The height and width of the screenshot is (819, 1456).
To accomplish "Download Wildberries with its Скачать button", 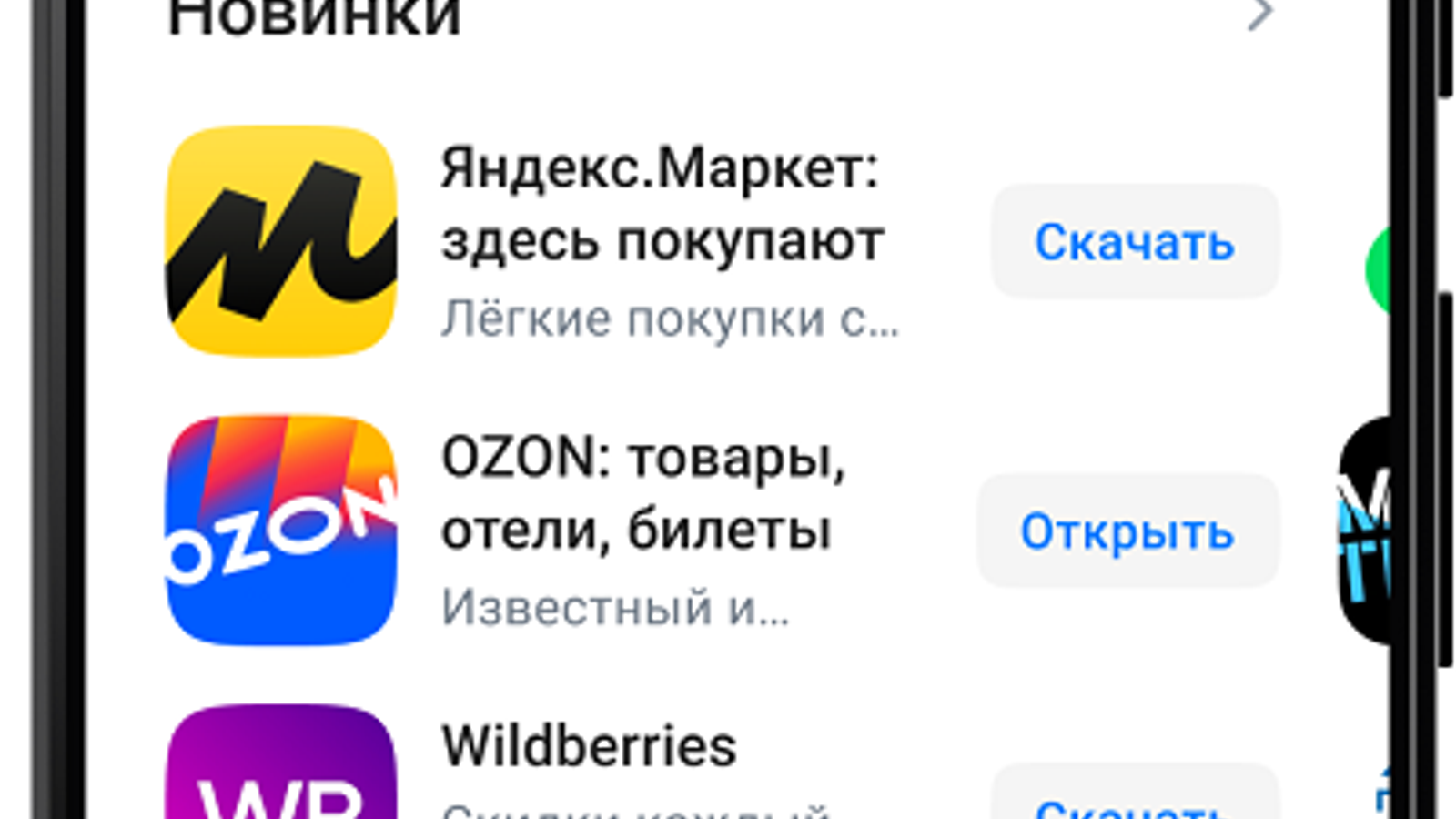I will point(1134,803).
